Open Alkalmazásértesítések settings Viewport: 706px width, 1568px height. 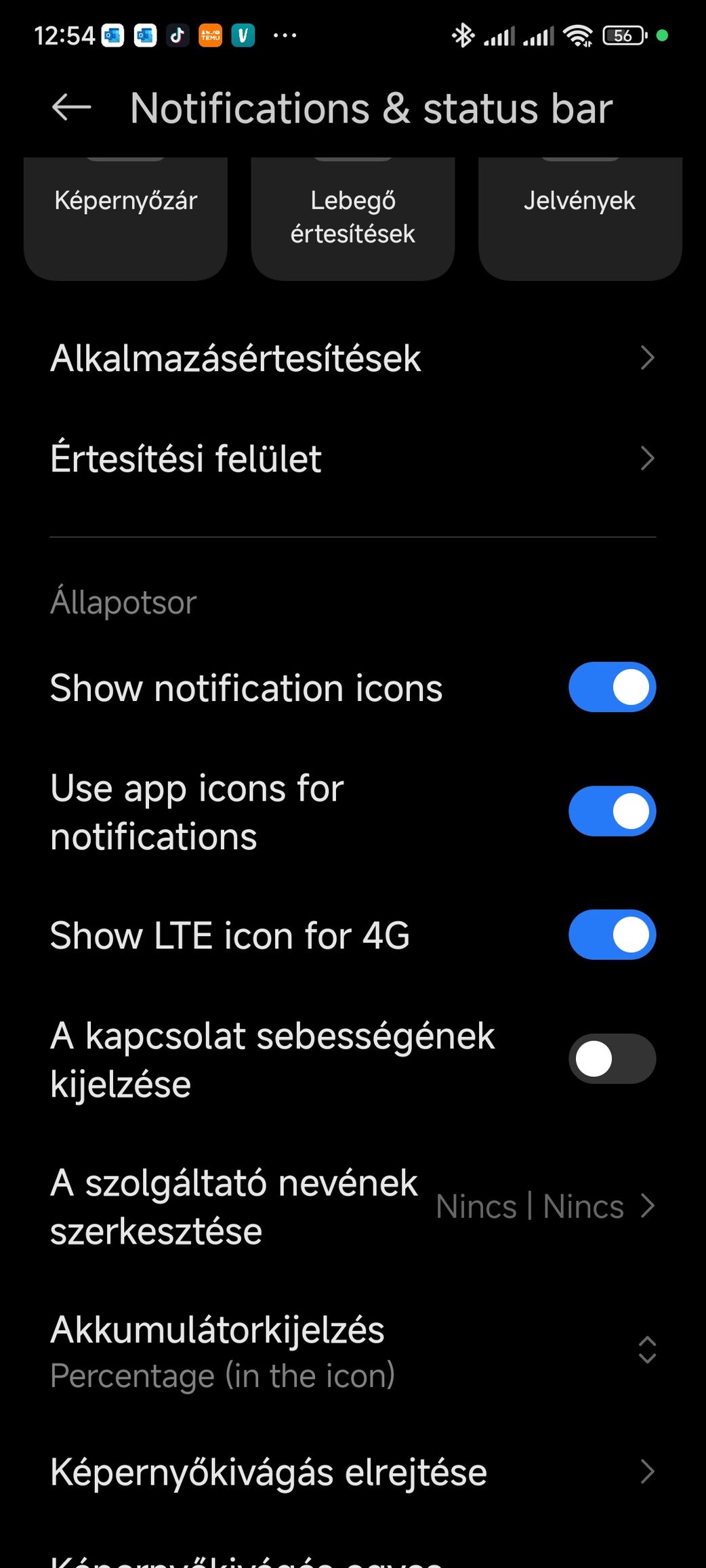tap(353, 358)
